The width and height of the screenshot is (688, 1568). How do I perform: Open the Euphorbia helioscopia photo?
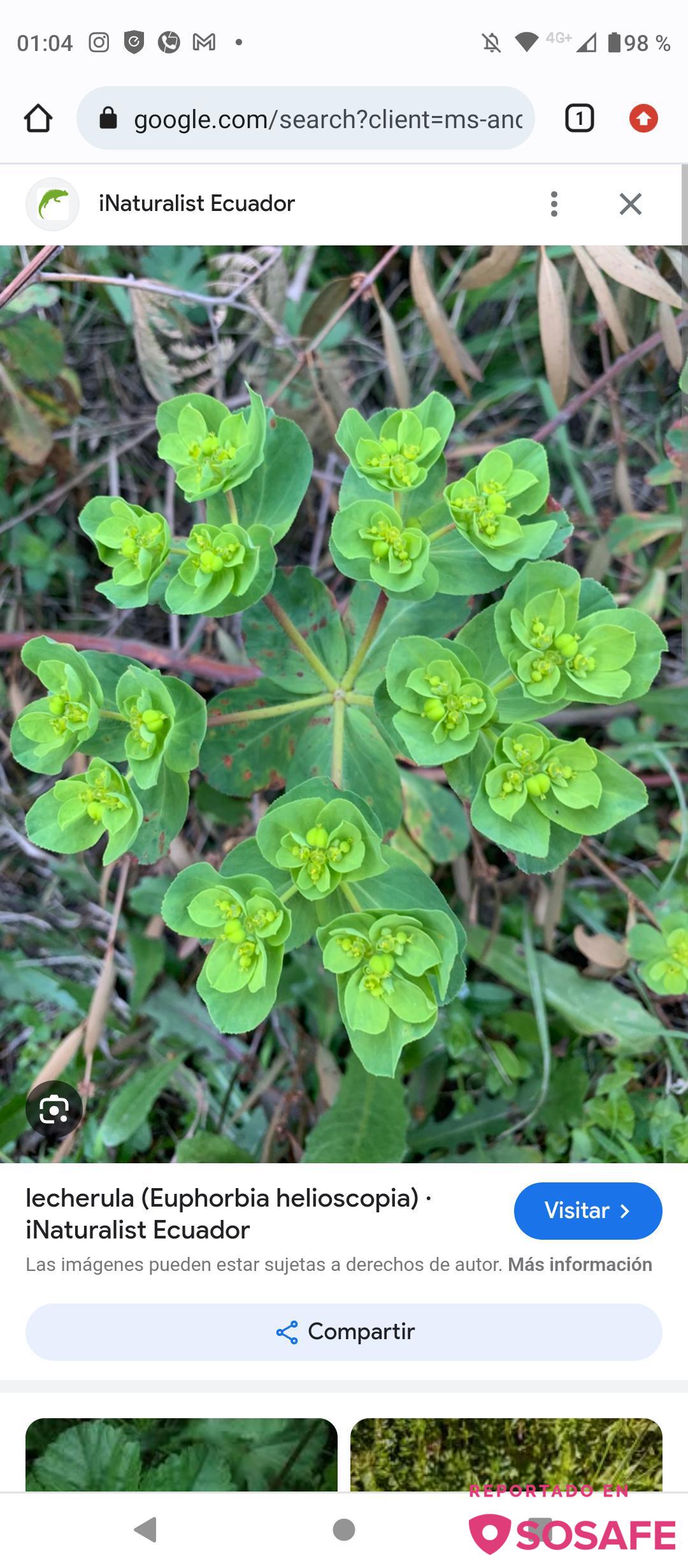[344, 701]
